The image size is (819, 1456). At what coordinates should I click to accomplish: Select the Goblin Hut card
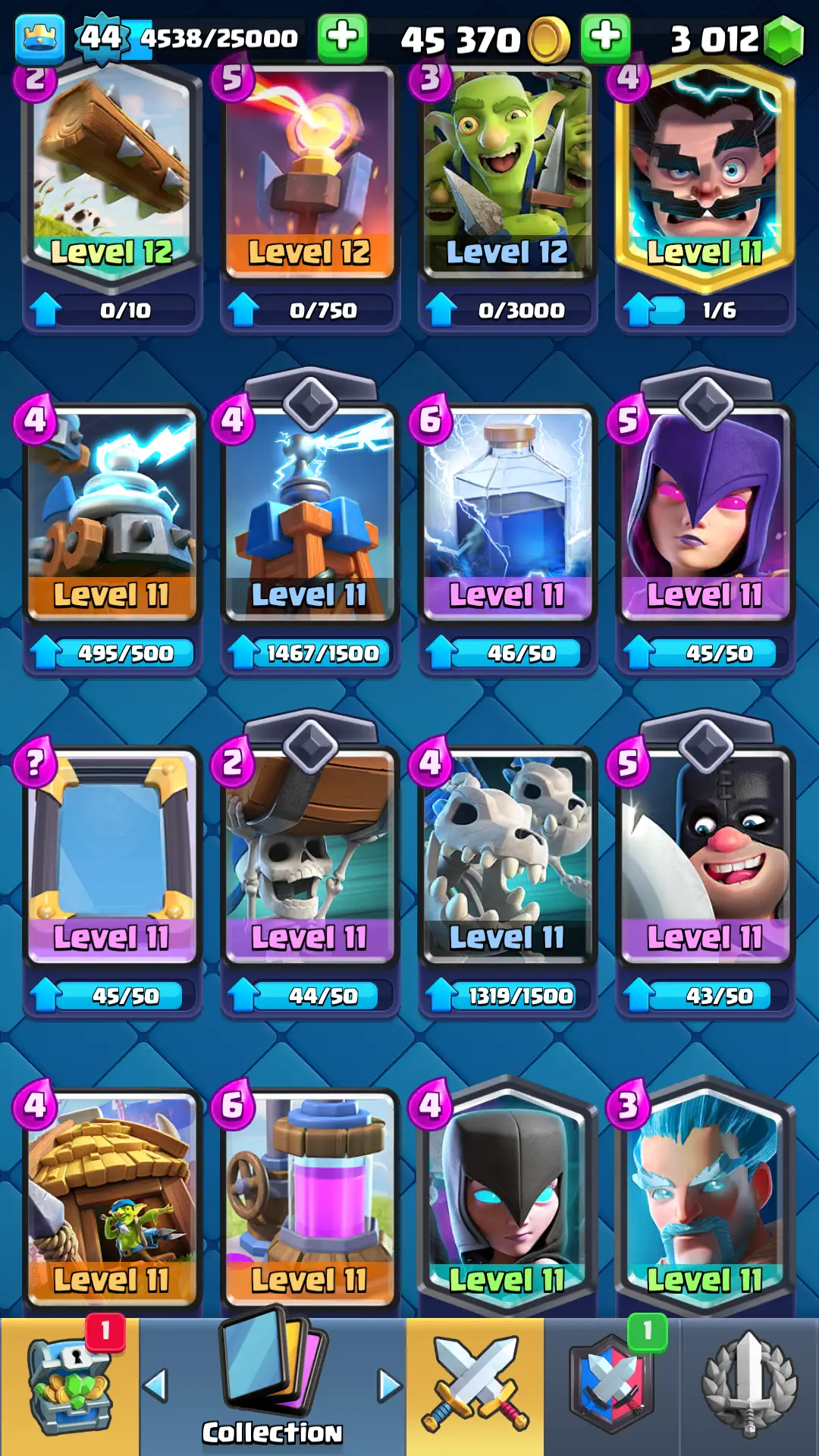(111, 1198)
